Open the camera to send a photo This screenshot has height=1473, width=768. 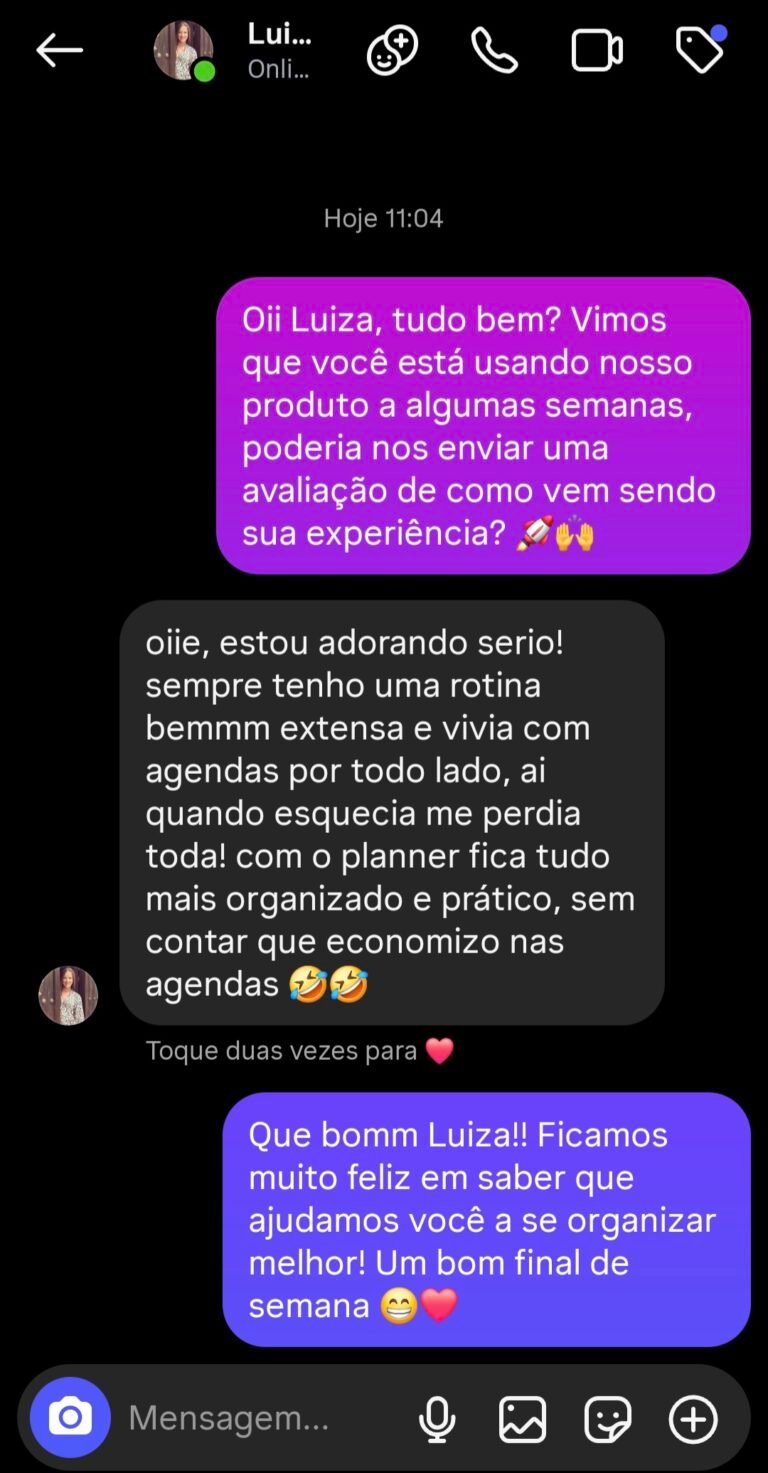[x=70, y=1417]
